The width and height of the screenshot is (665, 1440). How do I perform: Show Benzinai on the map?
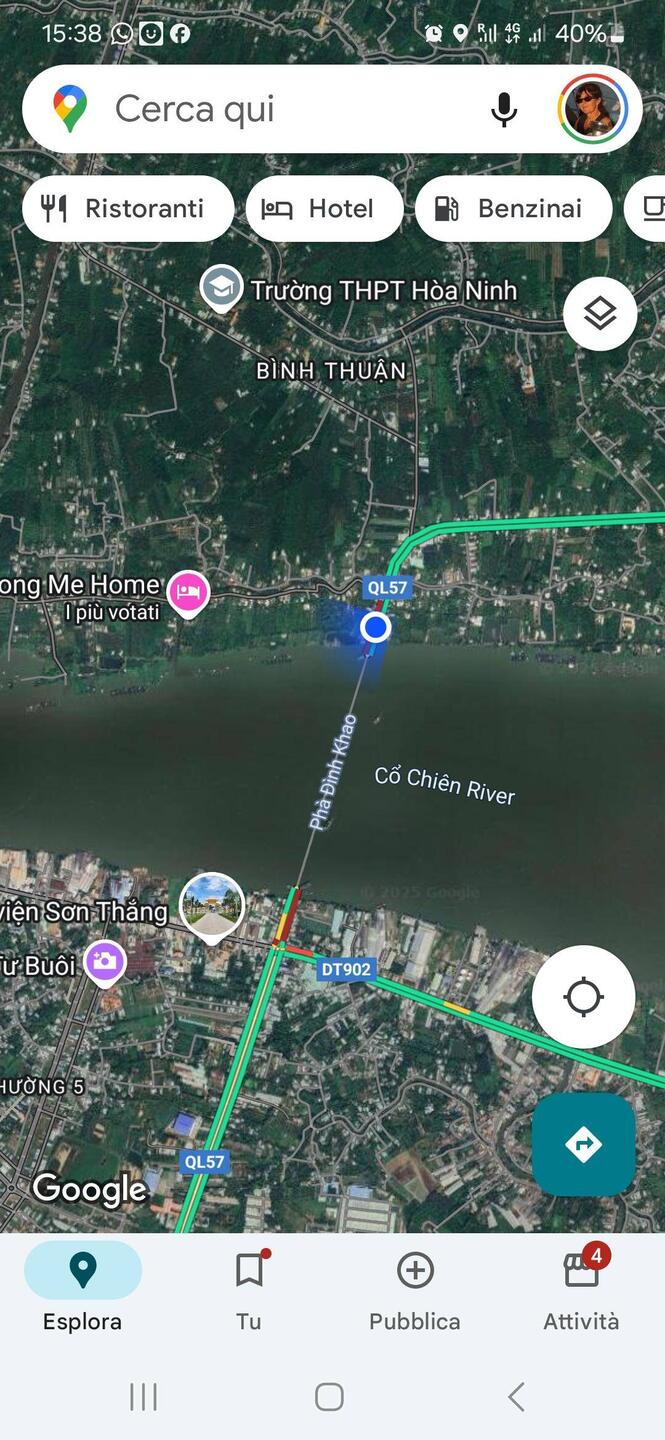(x=513, y=209)
